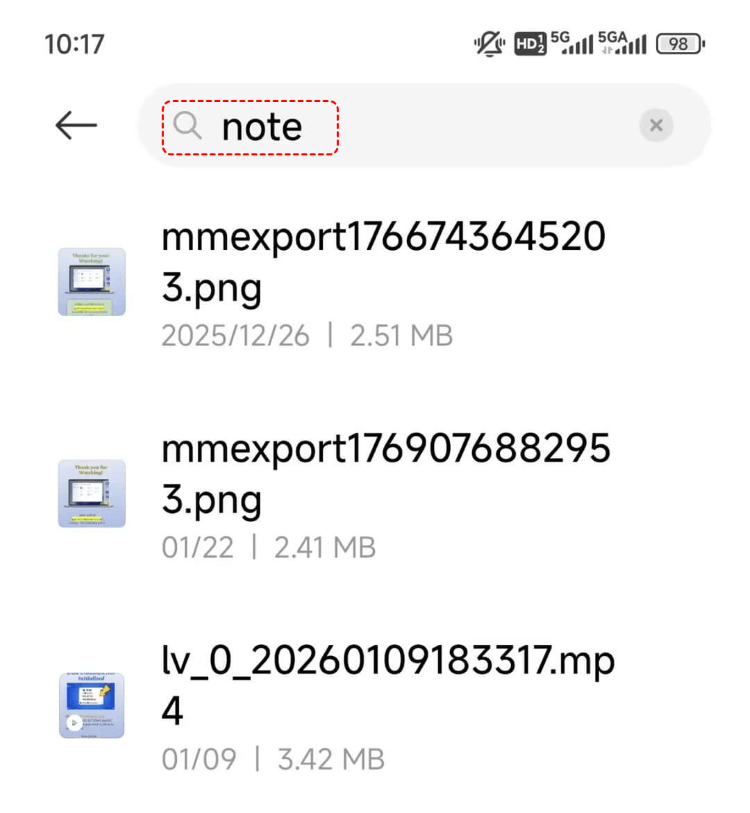Open mmexport1769076882953.png
The height and width of the screenshot is (813, 750).
[385, 494]
